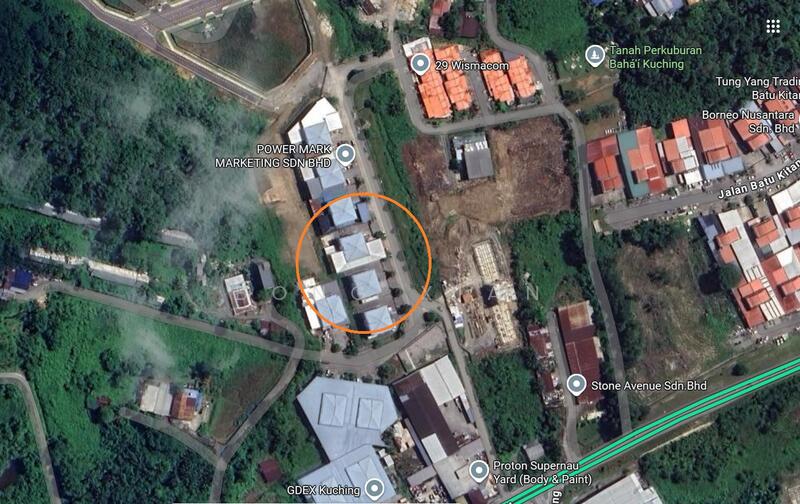
Task: Tap the Tanah Perkuburan Baha'i Kuching marker
Action: (594, 55)
